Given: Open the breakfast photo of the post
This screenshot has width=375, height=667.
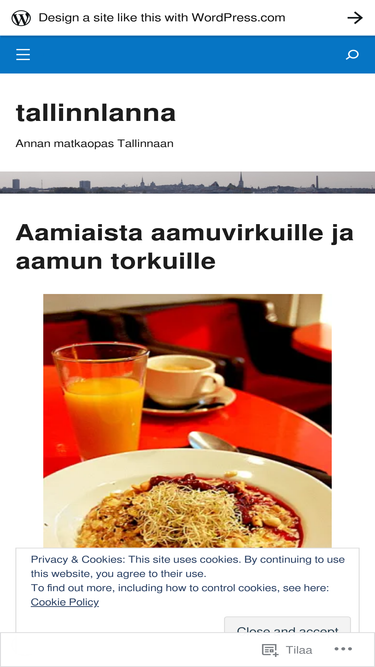Looking at the screenshot, I should (x=188, y=421).
